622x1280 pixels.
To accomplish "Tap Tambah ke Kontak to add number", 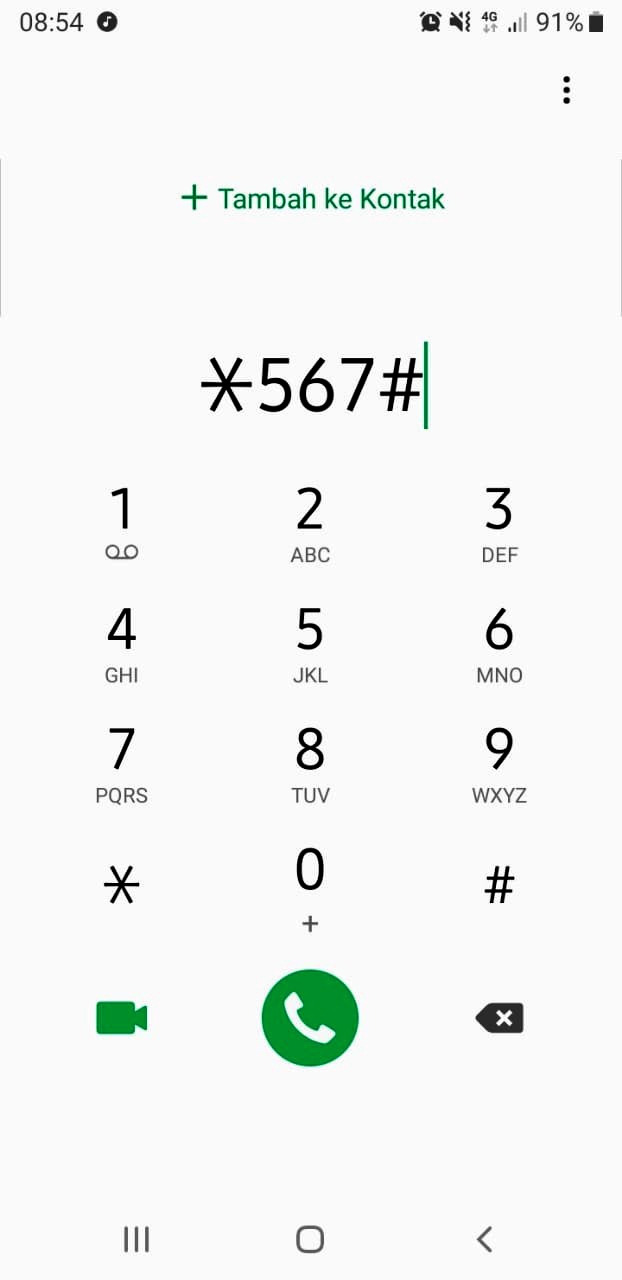I will 312,198.
